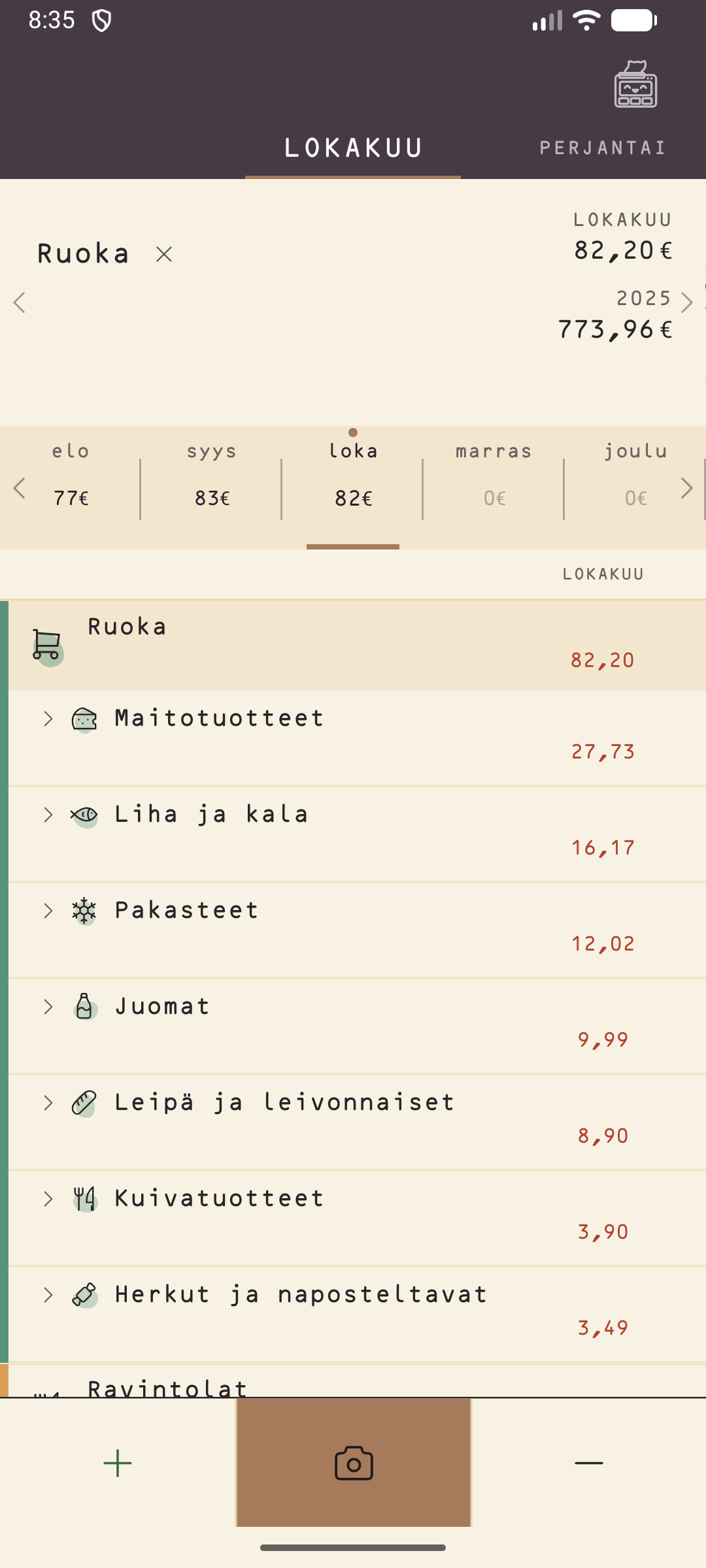Select the syys month column
The height and width of the screenshot is (1568, 706).
click(212, 475)
